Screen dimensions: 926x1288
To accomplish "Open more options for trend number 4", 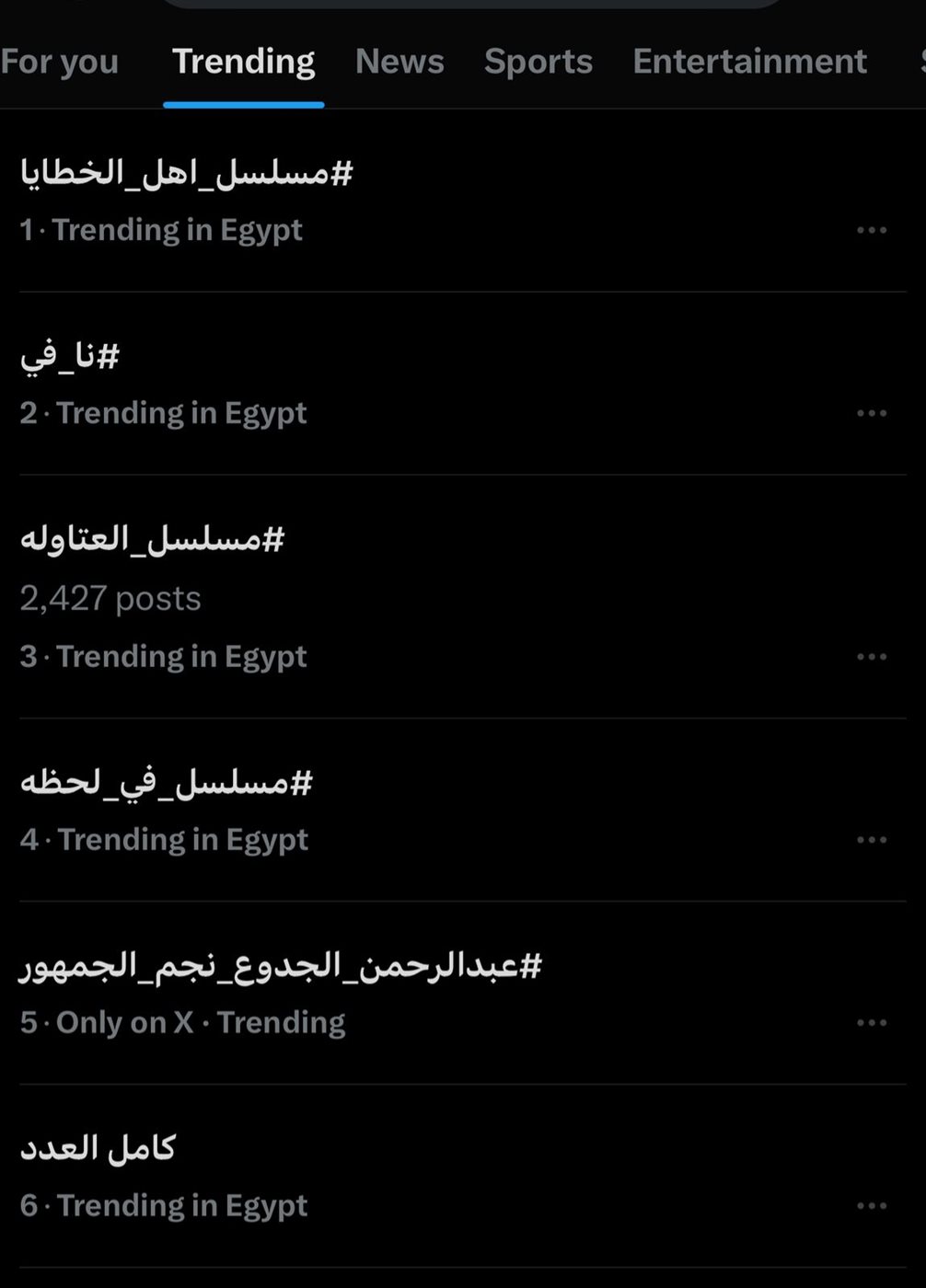I will coord(871,840).
